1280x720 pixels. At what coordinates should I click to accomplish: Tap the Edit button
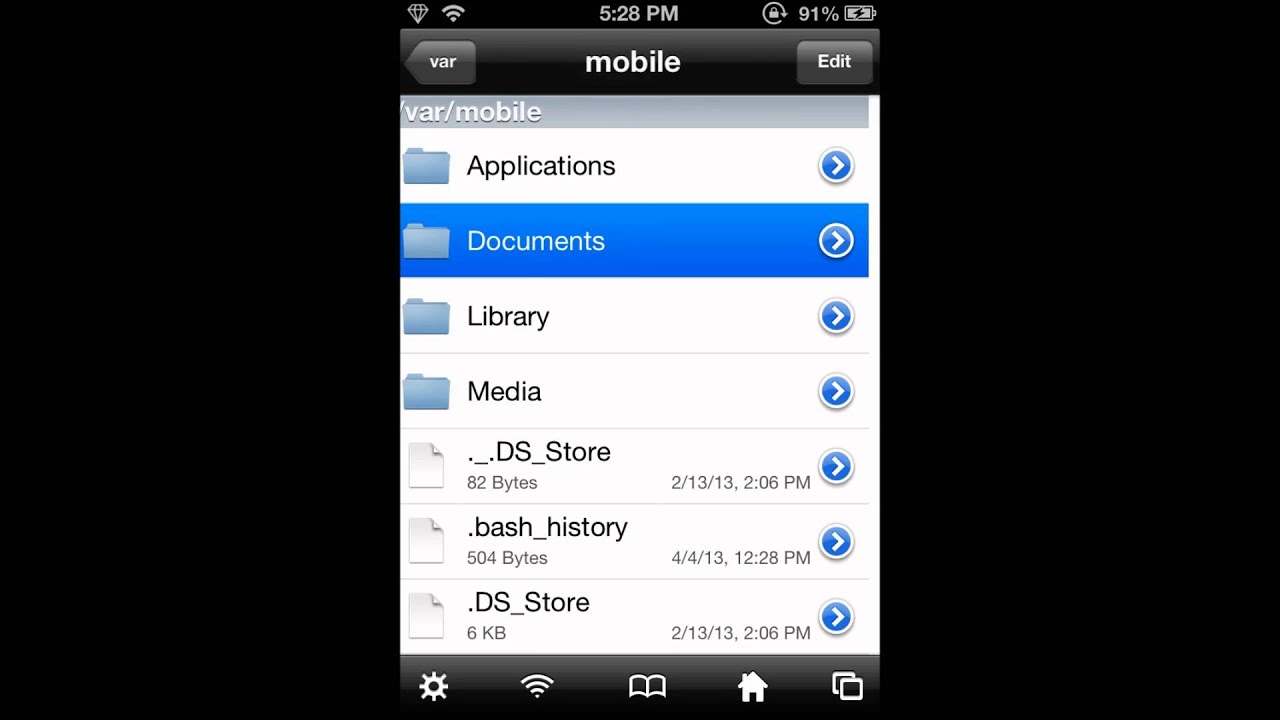(x=834, y=62)
